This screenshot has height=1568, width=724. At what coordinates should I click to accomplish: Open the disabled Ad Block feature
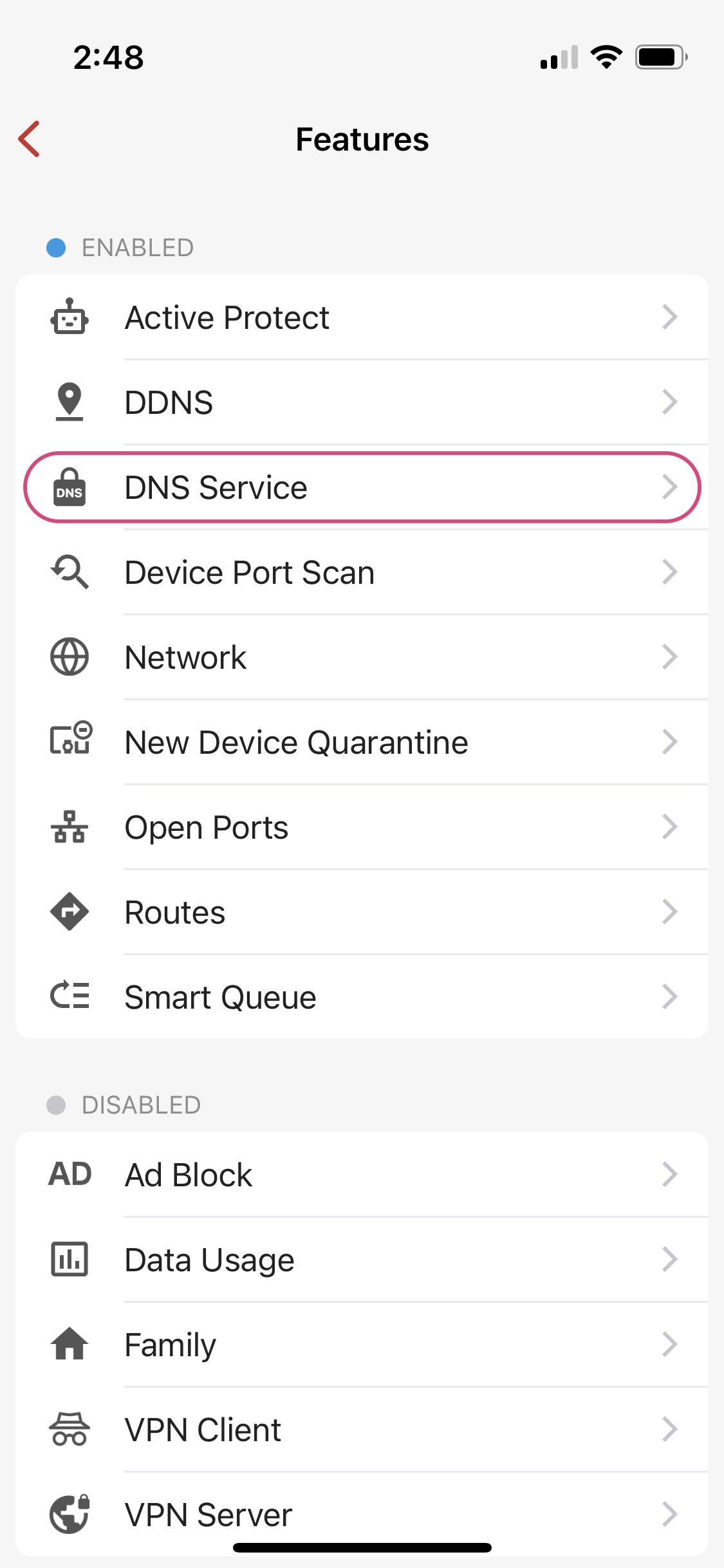coord(362,1175)
